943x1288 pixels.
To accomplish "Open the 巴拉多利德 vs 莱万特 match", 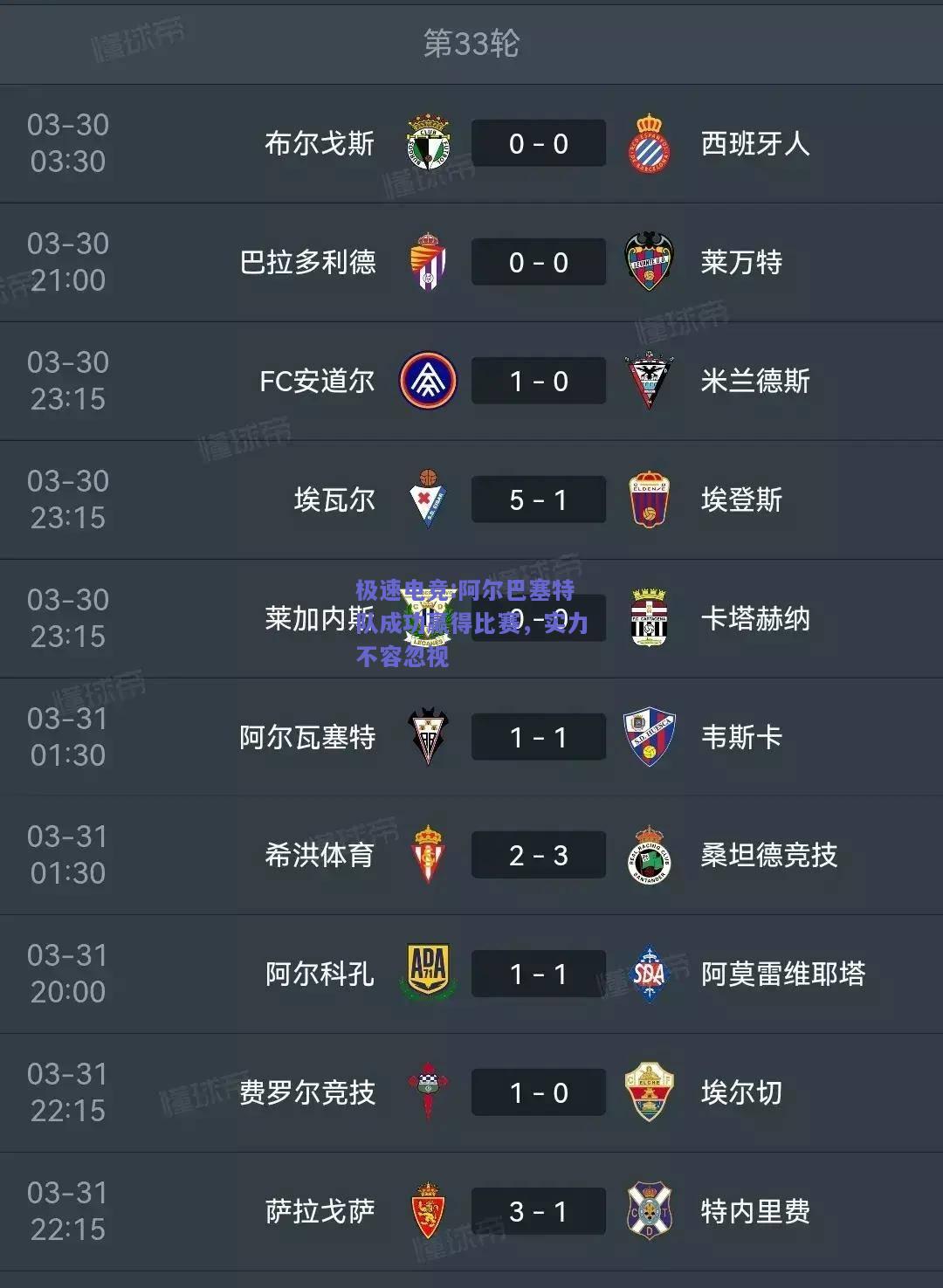I will point(538,263).
